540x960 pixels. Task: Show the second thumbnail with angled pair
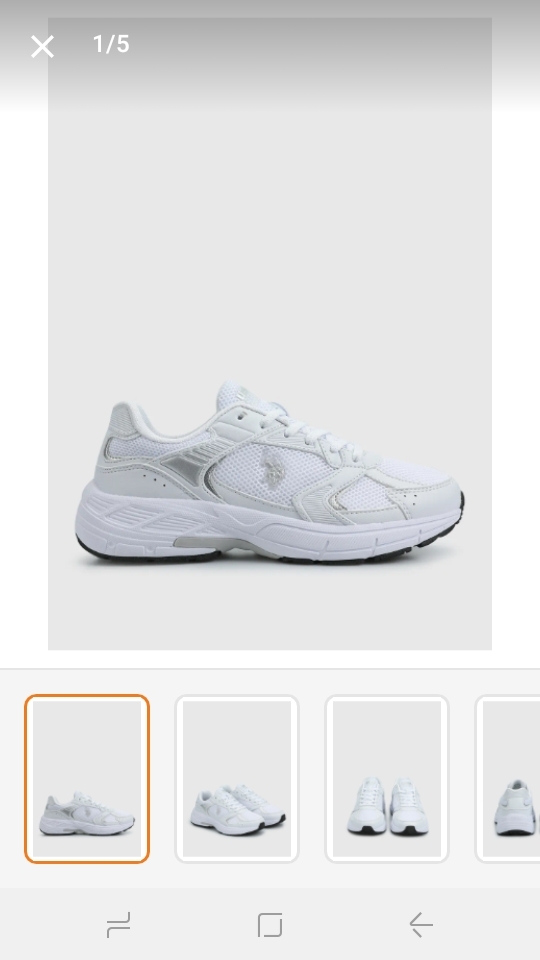pyautogui.click(x=237, y=779)
